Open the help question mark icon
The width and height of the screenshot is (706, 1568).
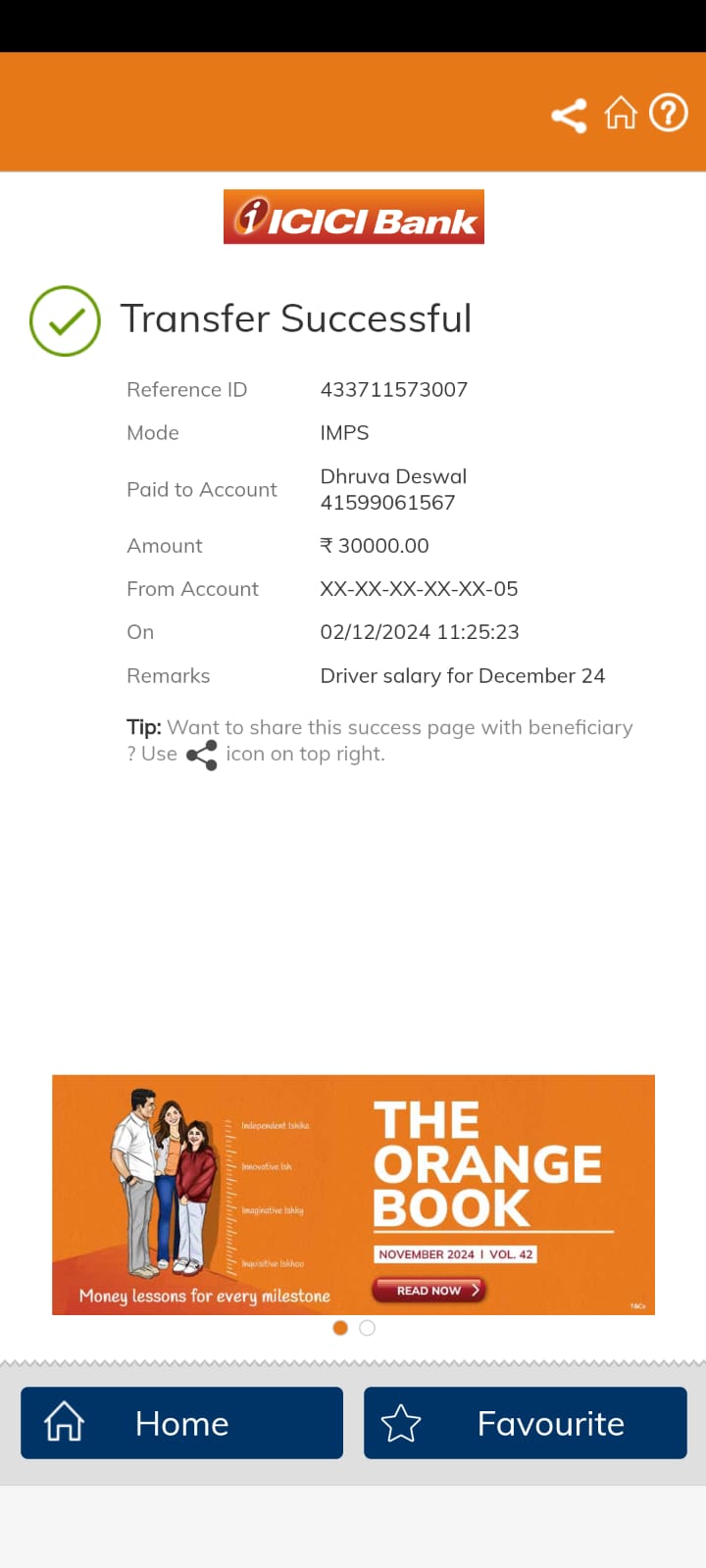tap(669, 114)
